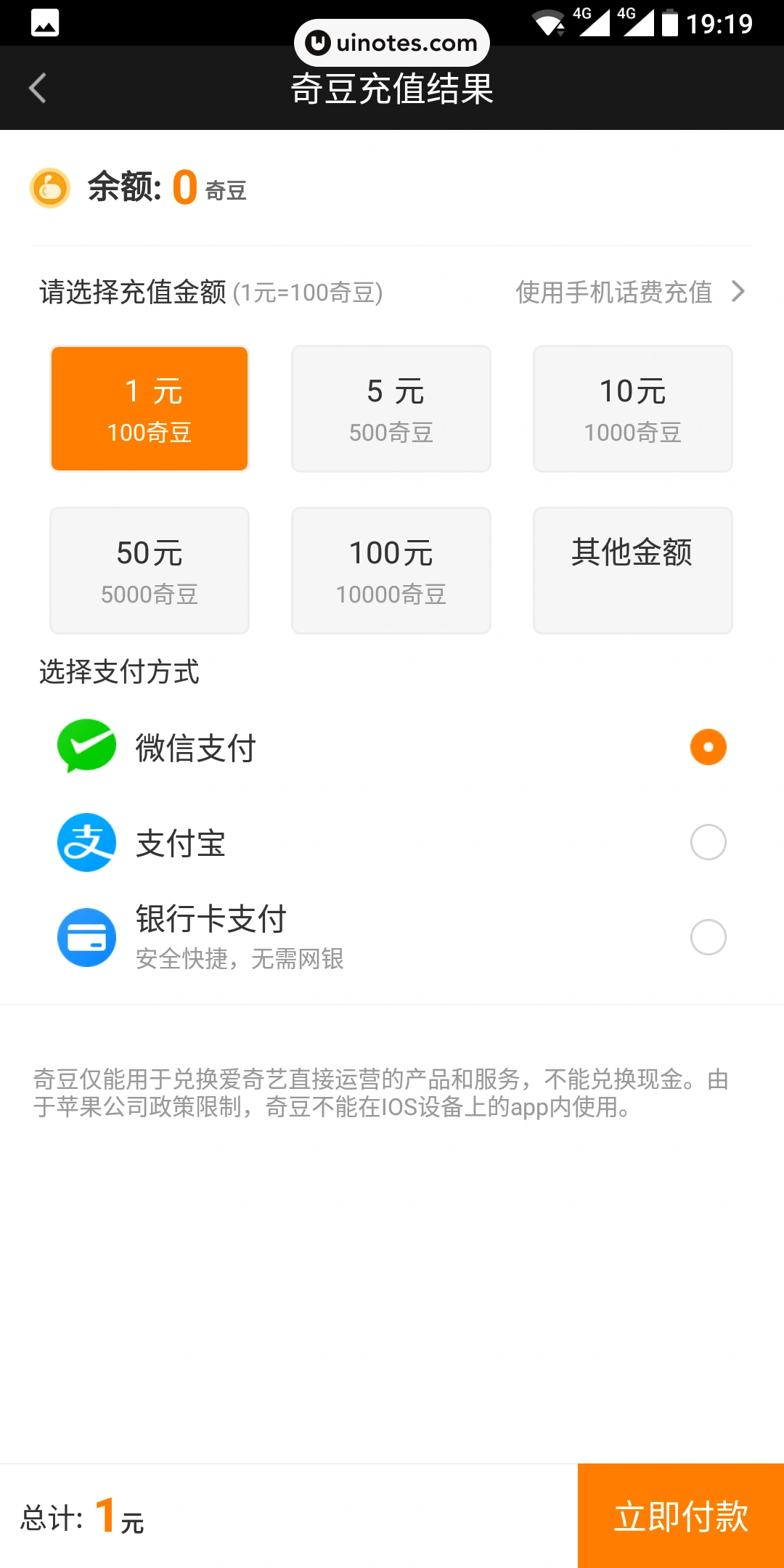
Task: Tap the battery indicator in status bar
Action: (x=669, y=22)
